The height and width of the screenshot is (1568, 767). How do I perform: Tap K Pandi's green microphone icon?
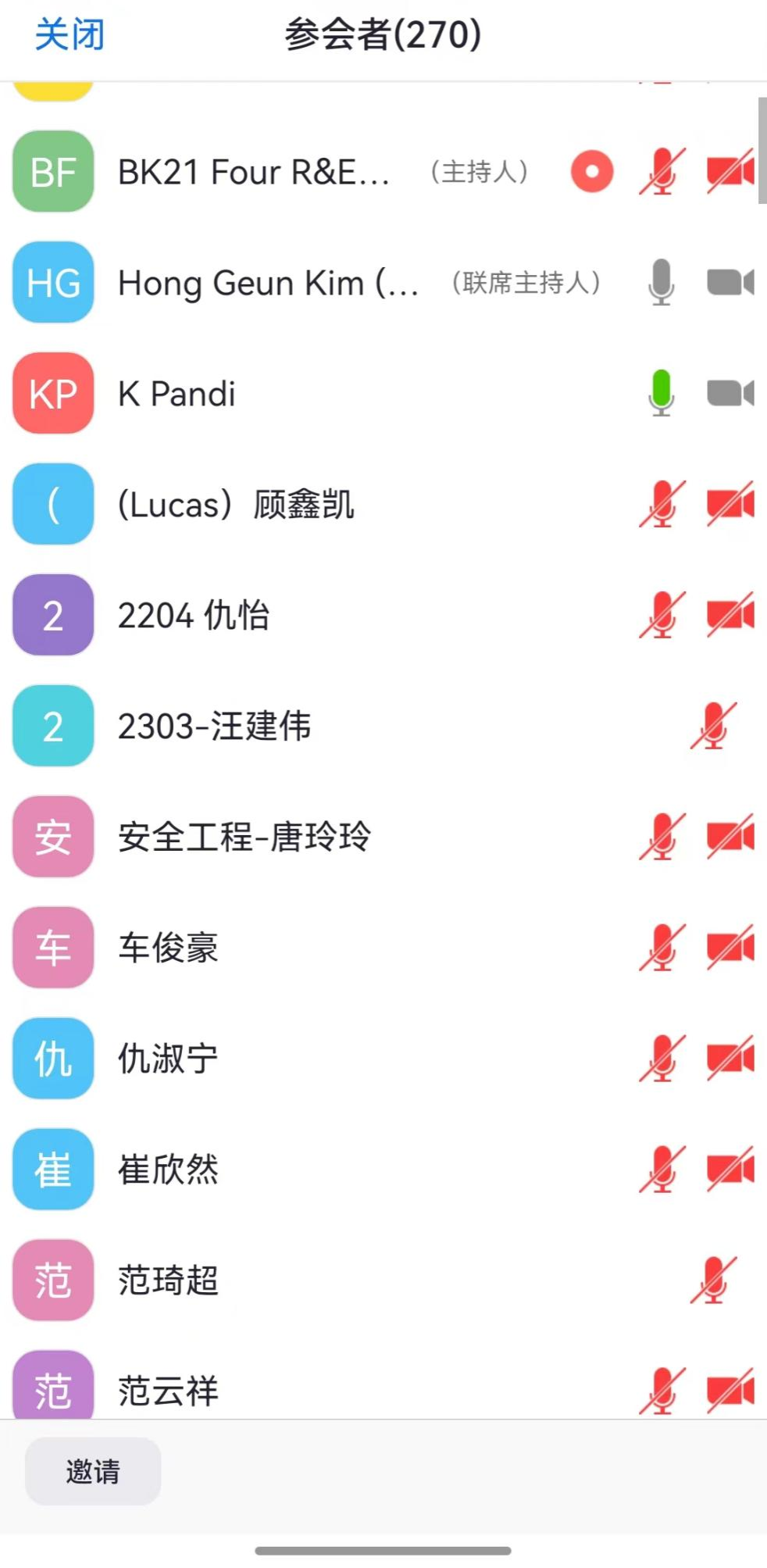pyautogui.click(x=661, y=392)
